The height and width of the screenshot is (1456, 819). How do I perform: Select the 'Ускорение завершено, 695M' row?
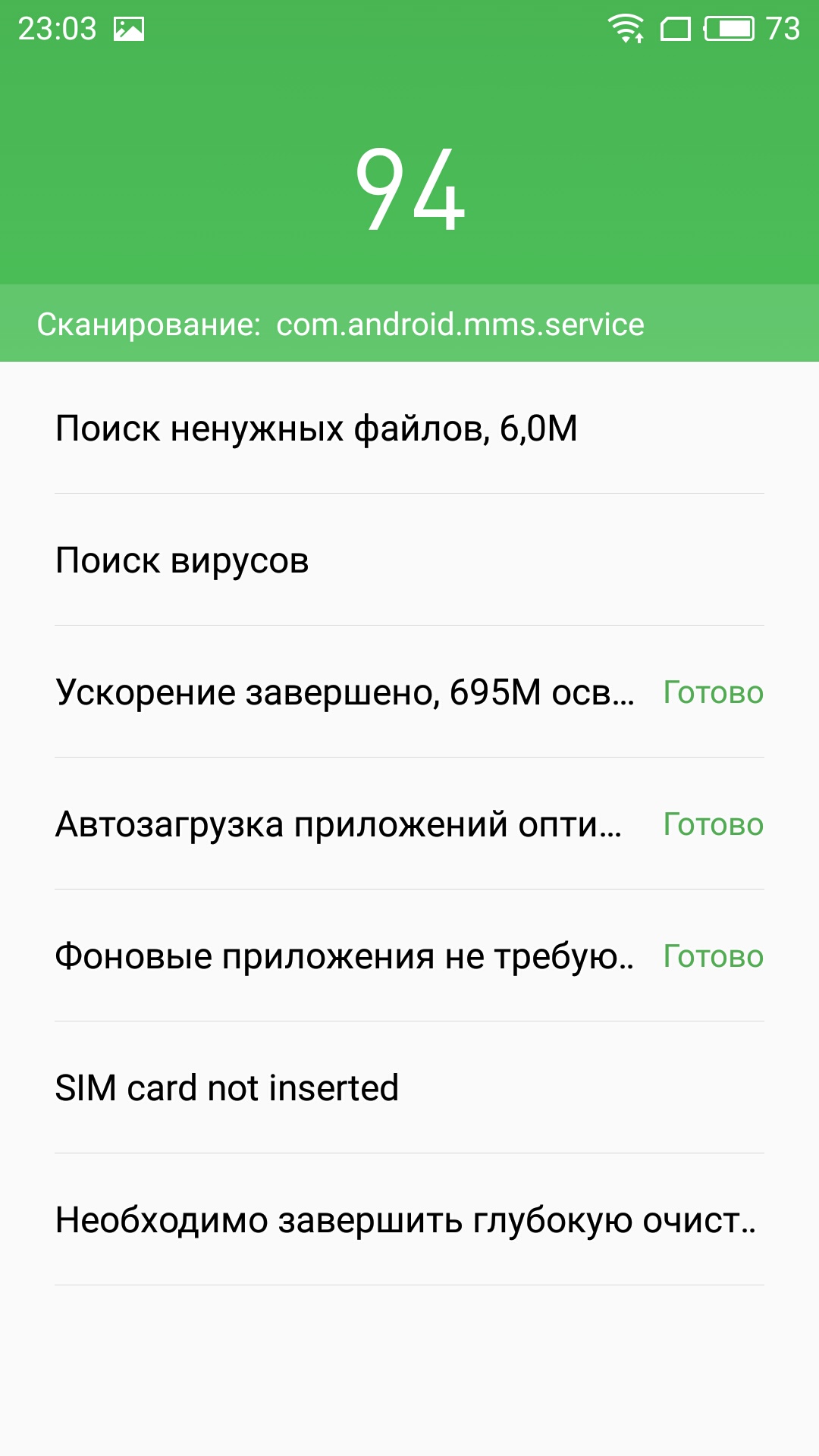pos(409,692)
